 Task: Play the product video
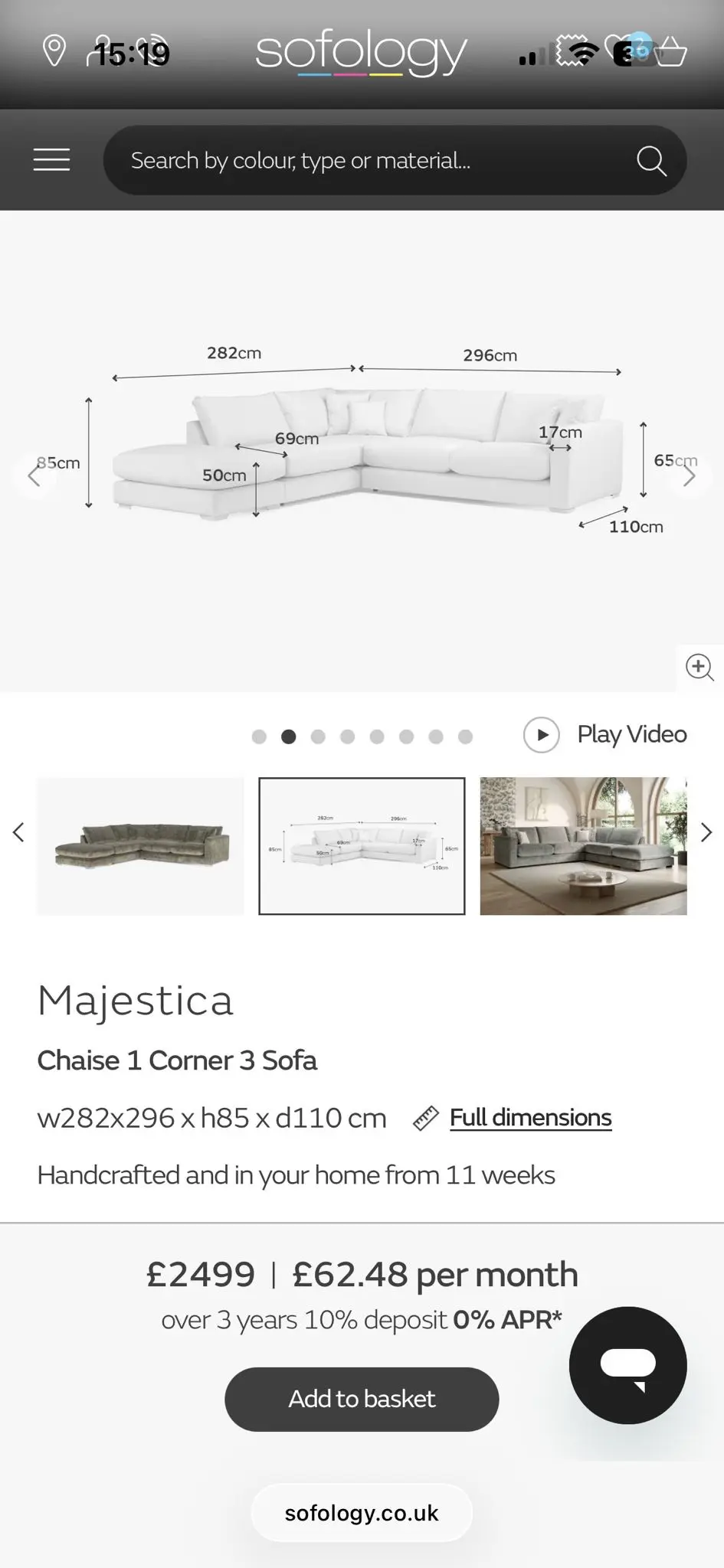pyautogui.click(x=605, y=735)
